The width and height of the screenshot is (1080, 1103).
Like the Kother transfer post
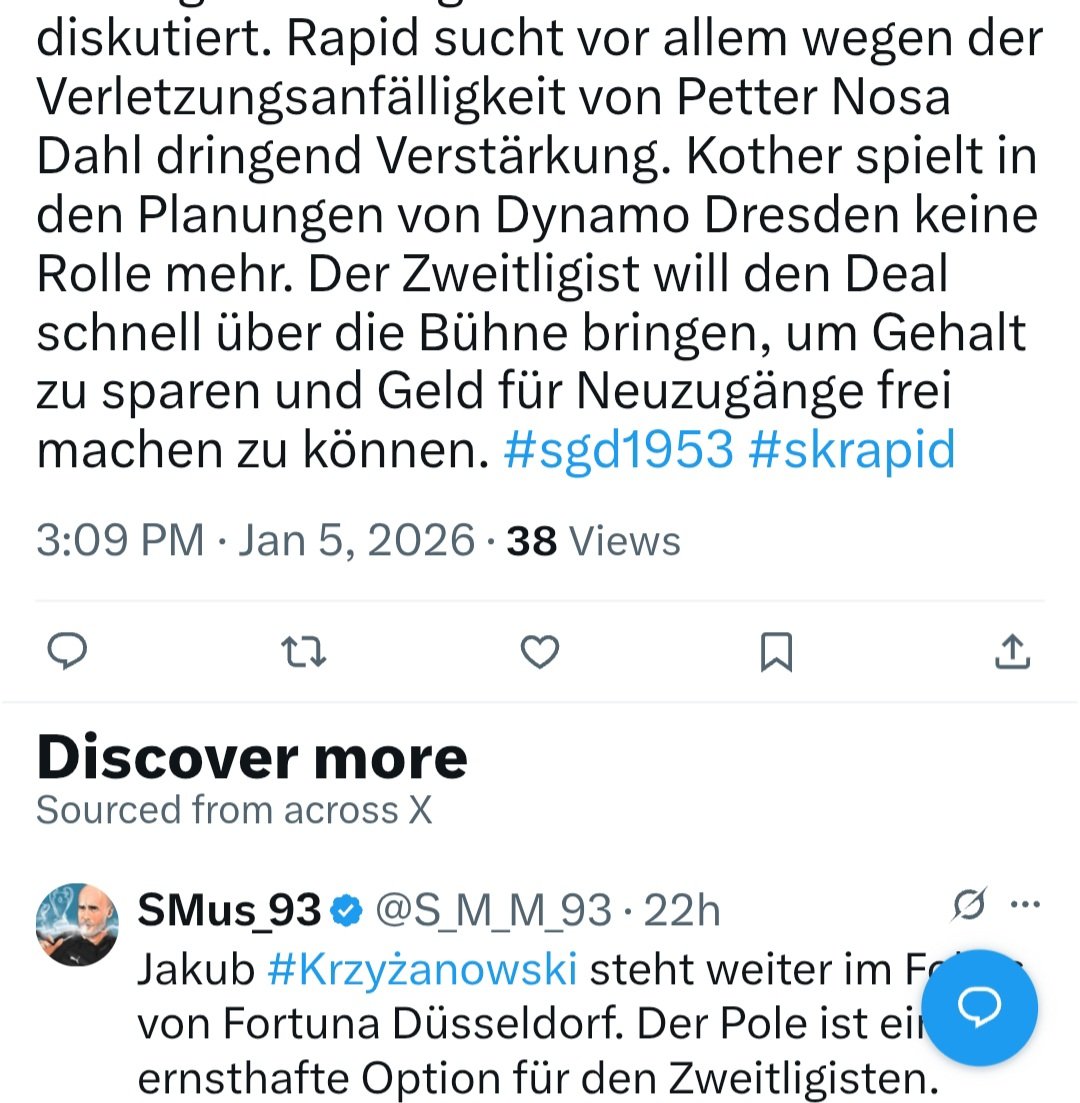click(540, 653)
